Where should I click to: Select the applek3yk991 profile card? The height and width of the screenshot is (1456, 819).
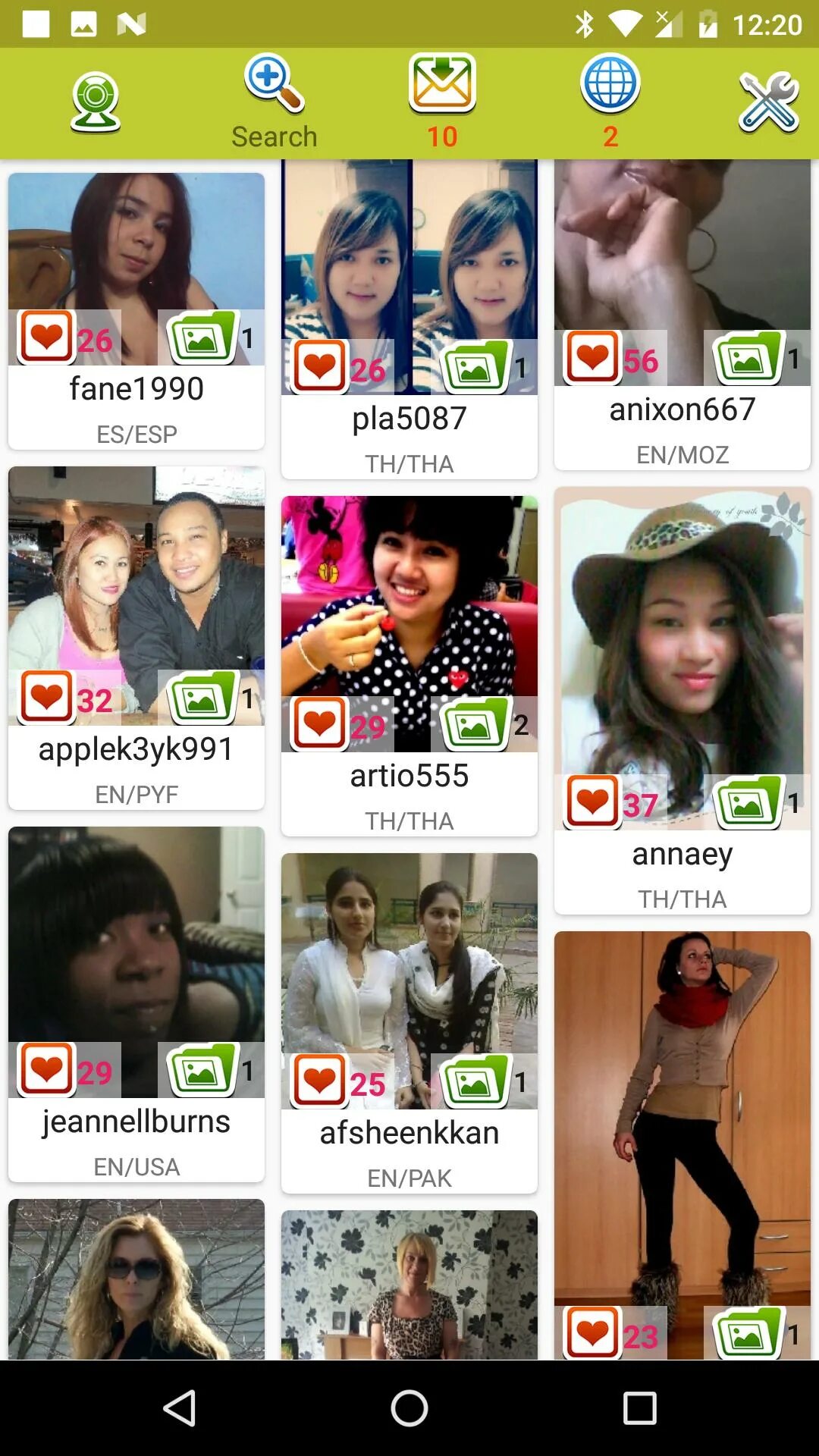[x=136, y=638]
